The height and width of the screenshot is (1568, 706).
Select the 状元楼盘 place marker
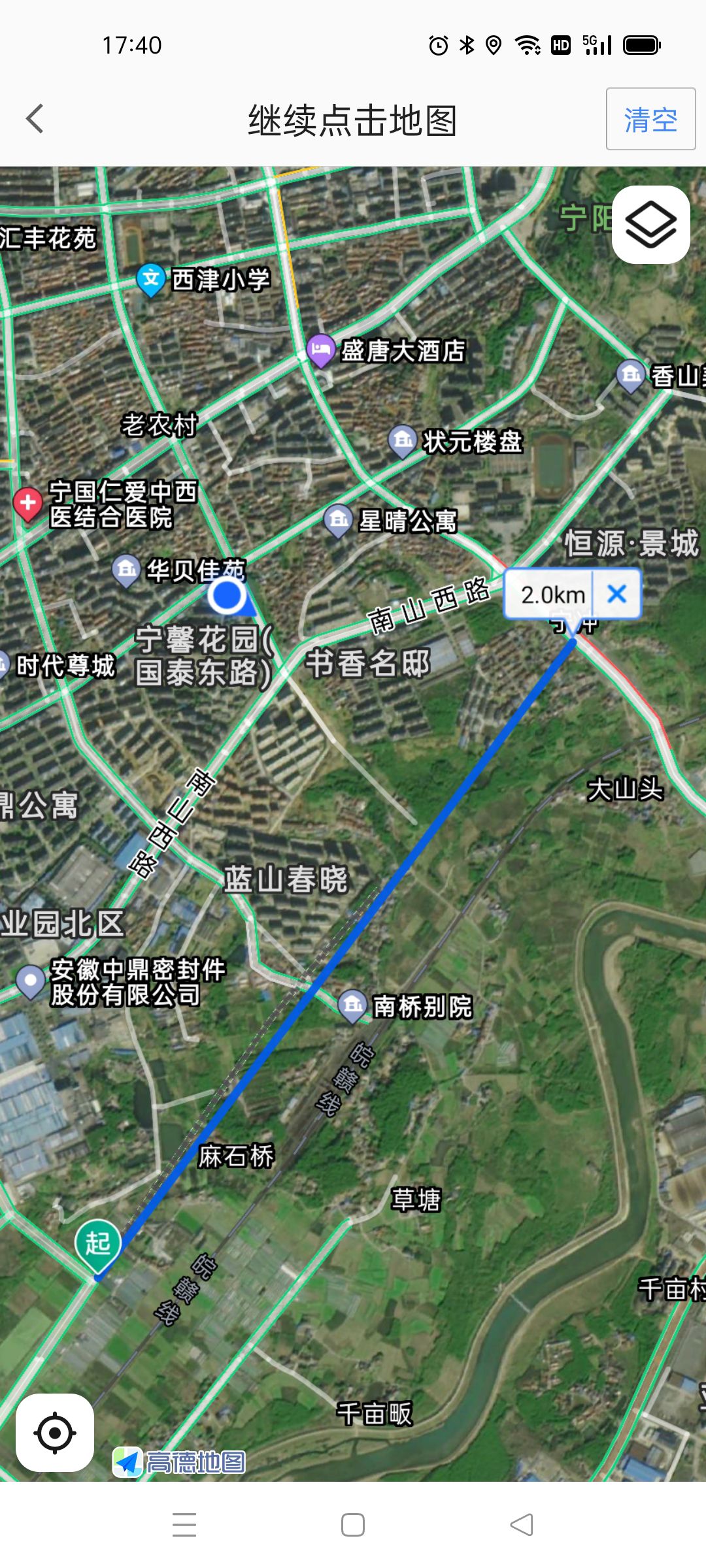[x=403, y=441]
